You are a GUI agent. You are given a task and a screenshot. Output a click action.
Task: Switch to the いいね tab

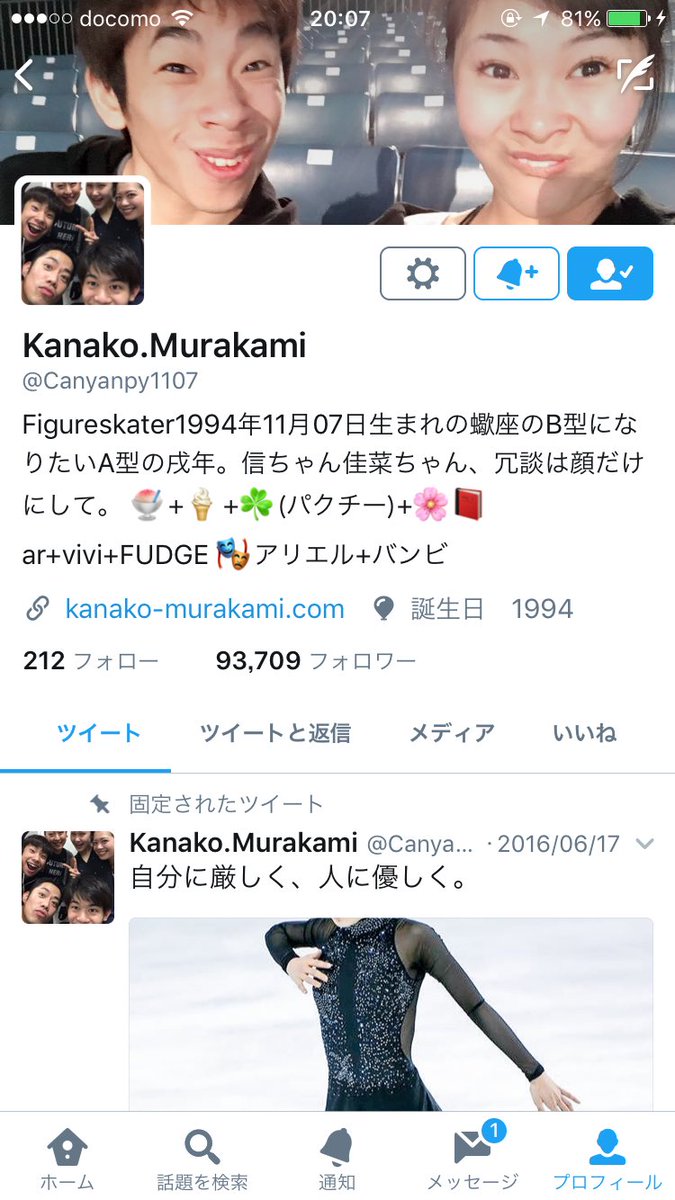[x=585, y=733]
